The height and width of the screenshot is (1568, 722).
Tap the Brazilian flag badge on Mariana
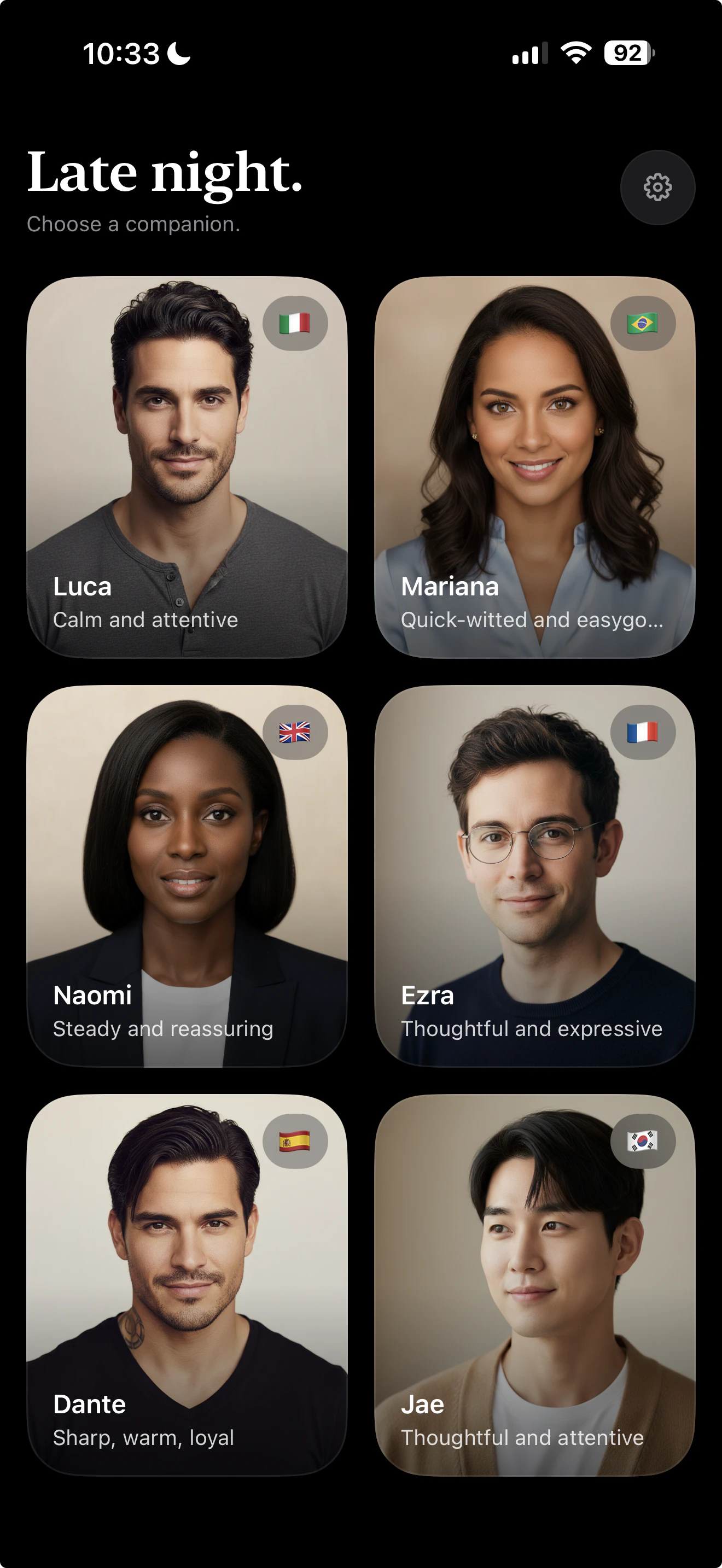(x=642, y=323)
